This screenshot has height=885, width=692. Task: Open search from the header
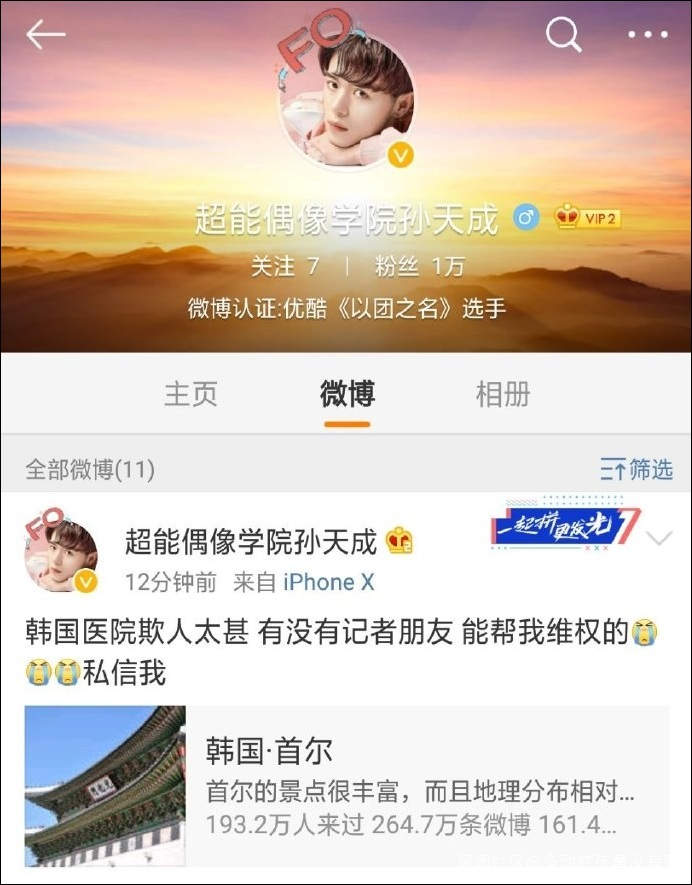pyautogui.click(x=563, y=36)
